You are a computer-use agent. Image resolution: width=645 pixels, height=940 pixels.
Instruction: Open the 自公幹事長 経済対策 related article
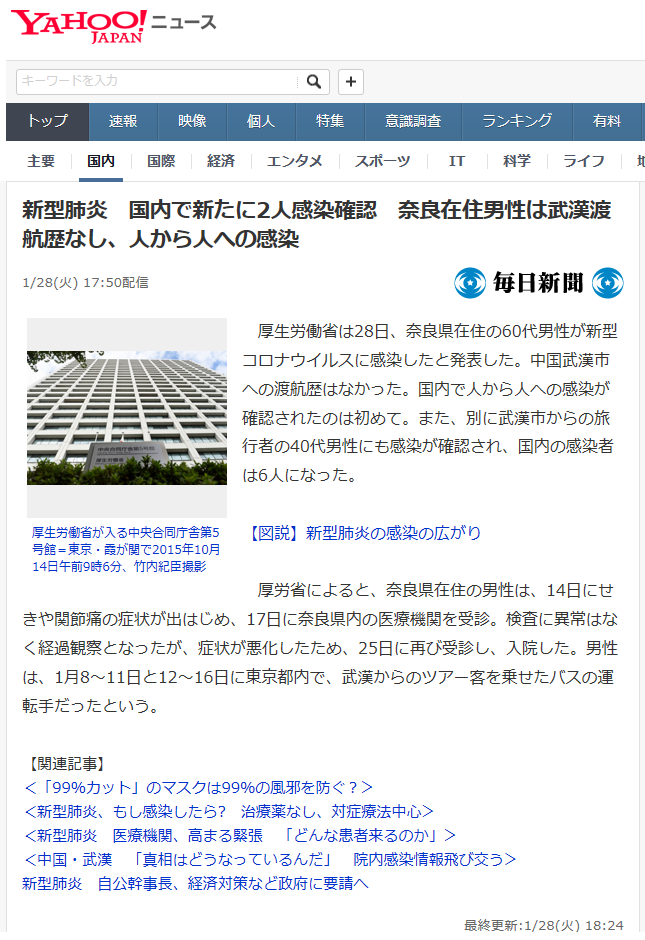point(195,883)
